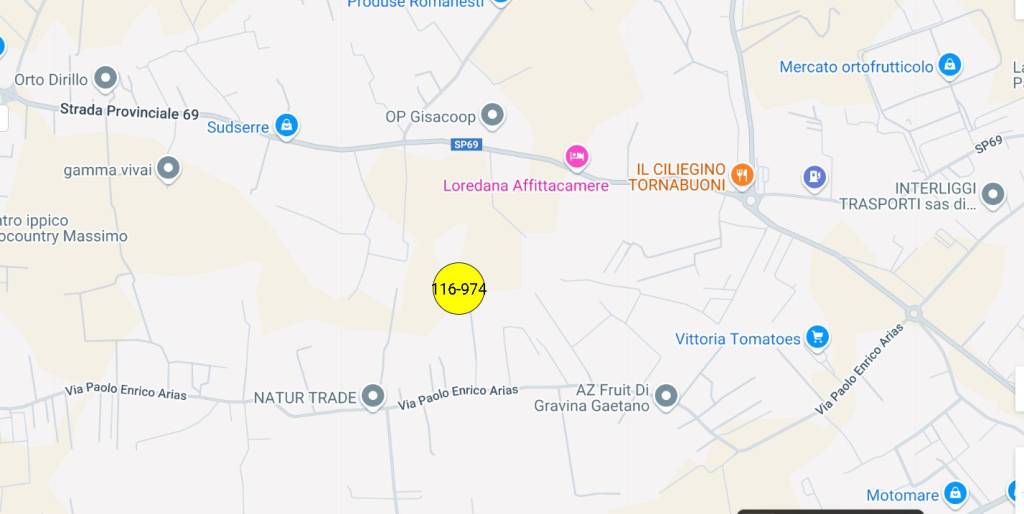This screenshot has height=514, width=1024.
Task: Select the gamma vivai marker
Action: point(168,168)
